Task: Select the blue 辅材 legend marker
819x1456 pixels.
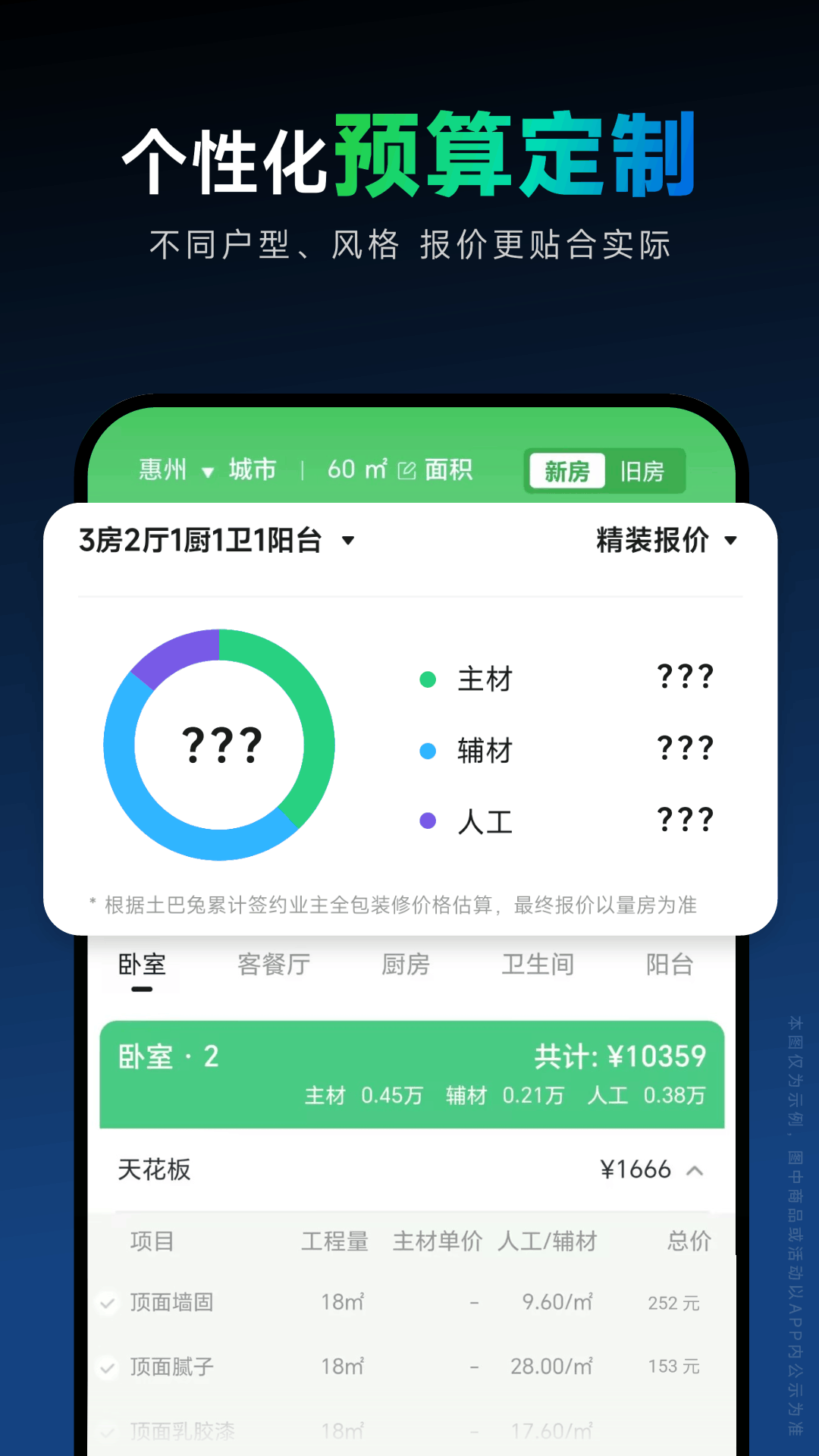Action: [428, 751]
